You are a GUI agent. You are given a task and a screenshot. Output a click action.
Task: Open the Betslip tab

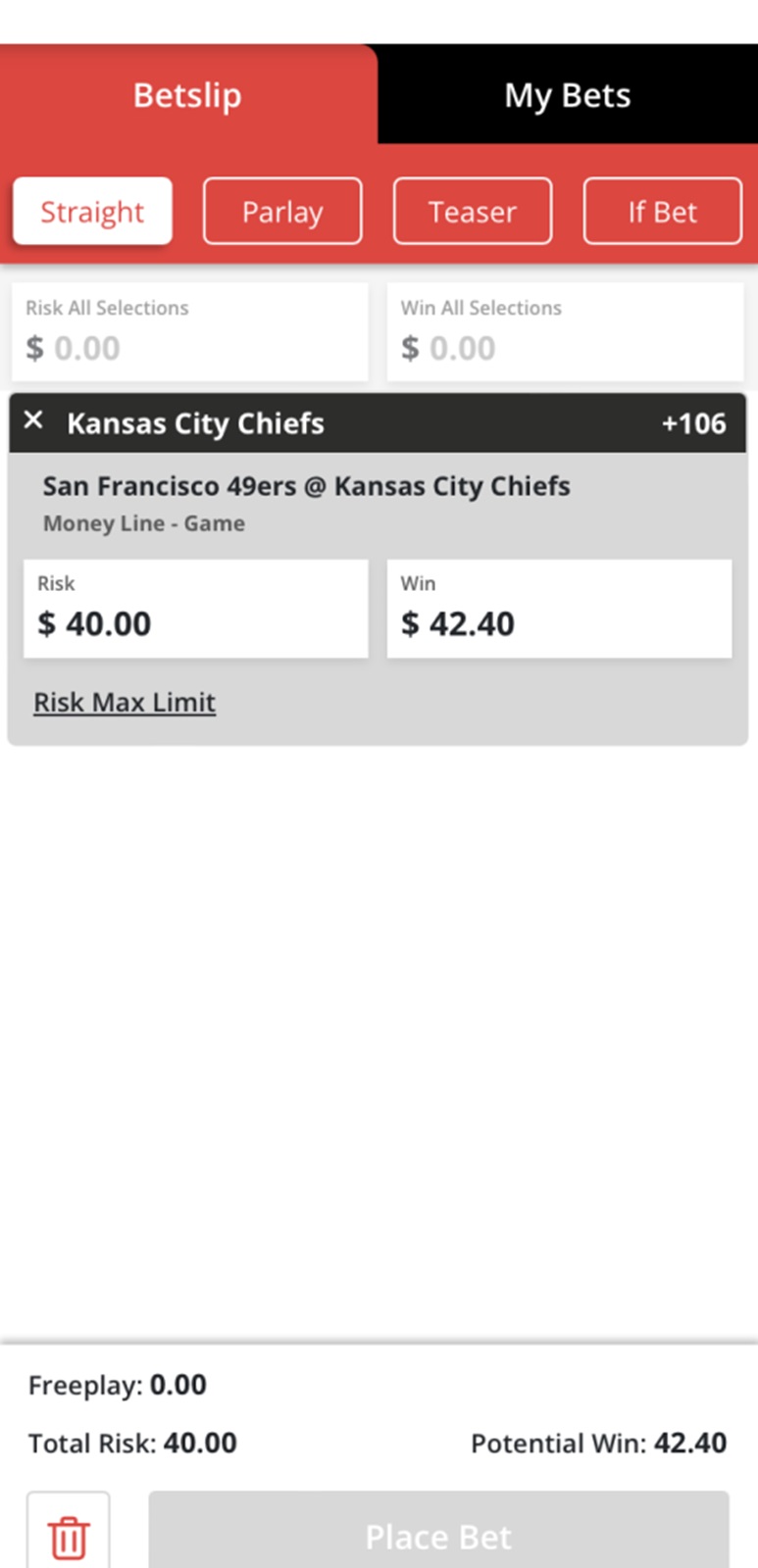(x=187, y=95)
